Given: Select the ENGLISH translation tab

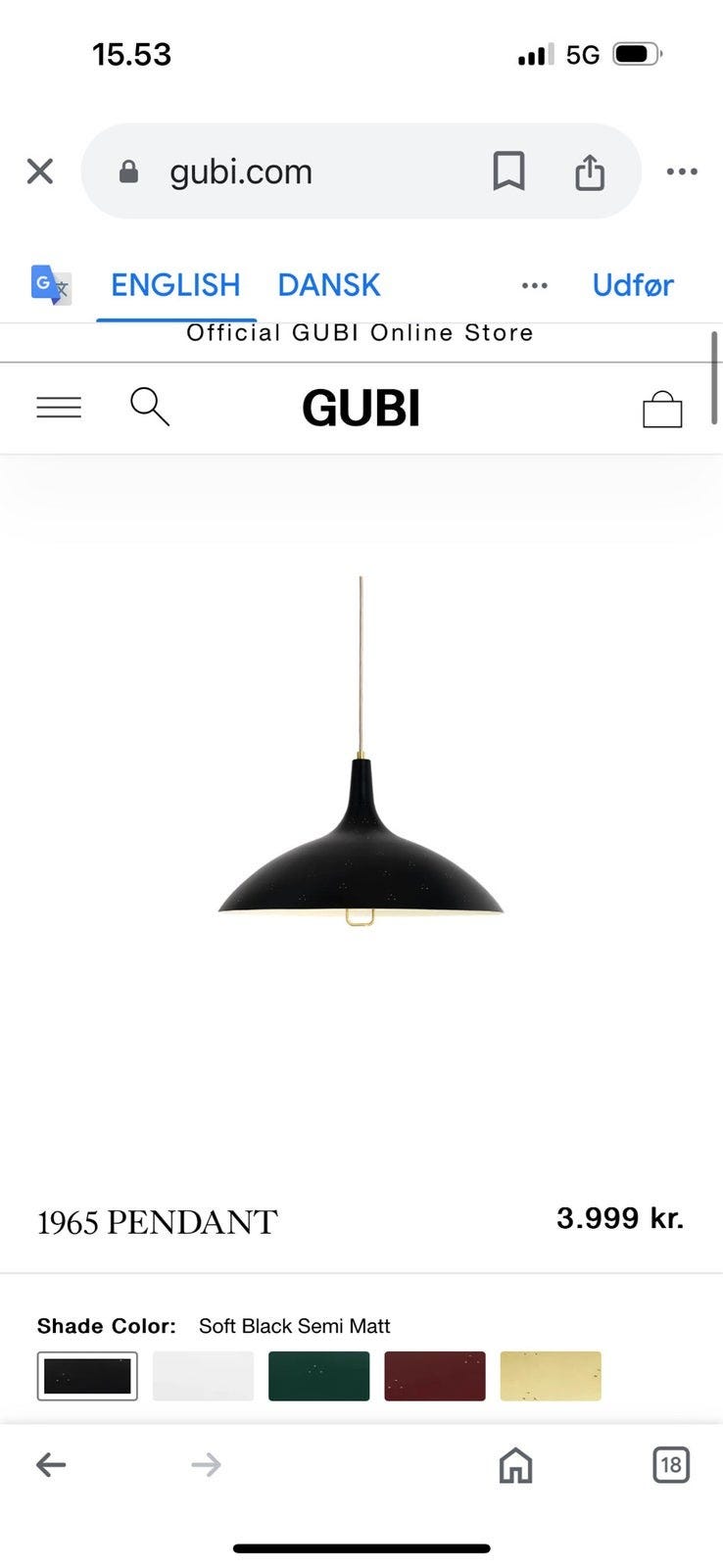Looking at the screenshot, I should pyautogui.click(x=175, y=284).
